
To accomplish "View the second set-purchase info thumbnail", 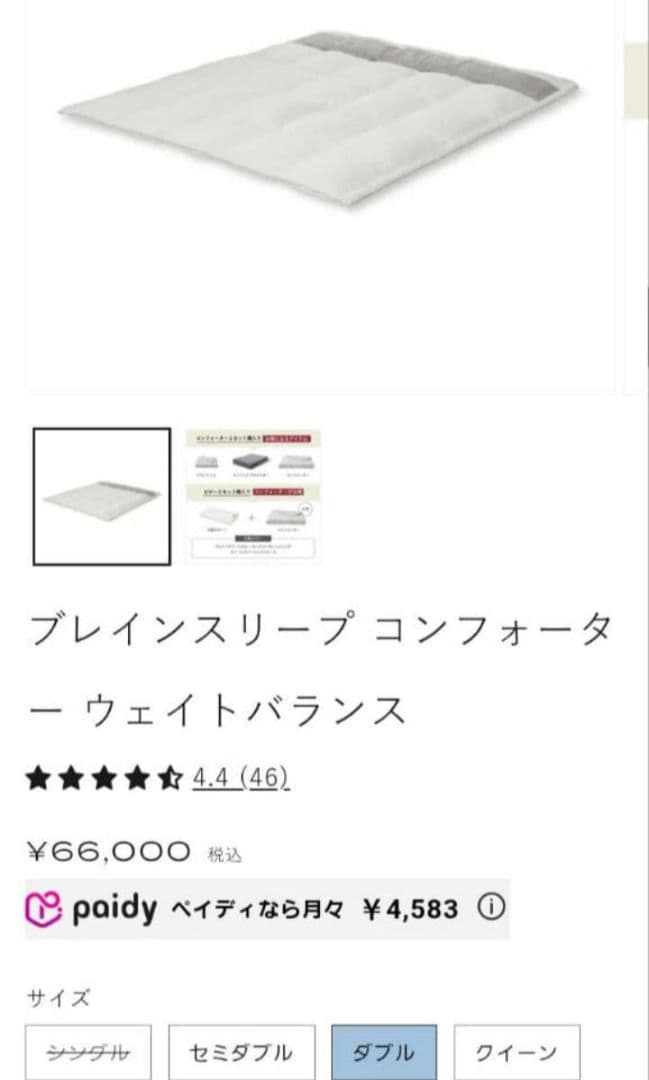I will click(253, 496).
